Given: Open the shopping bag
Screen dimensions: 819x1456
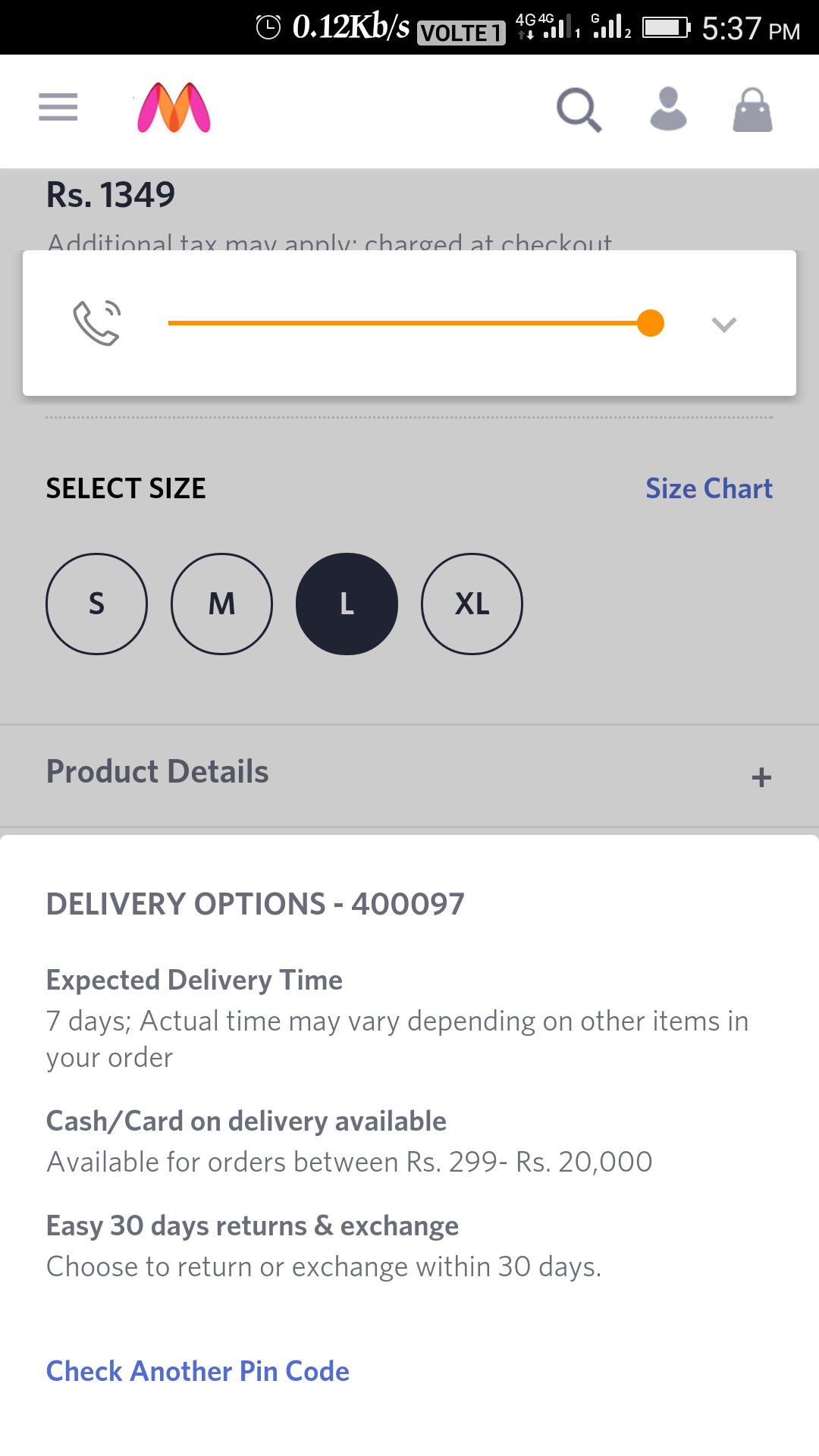Looking at the screenshot, I should coord(752,110).
